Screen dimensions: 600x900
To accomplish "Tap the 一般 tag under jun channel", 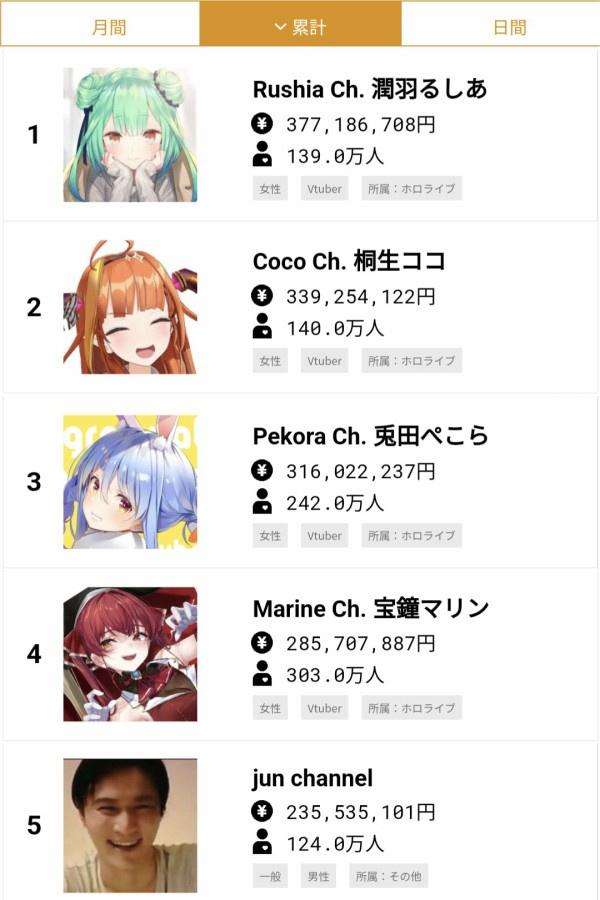I will pyautogui.click(x=270, y=877).
